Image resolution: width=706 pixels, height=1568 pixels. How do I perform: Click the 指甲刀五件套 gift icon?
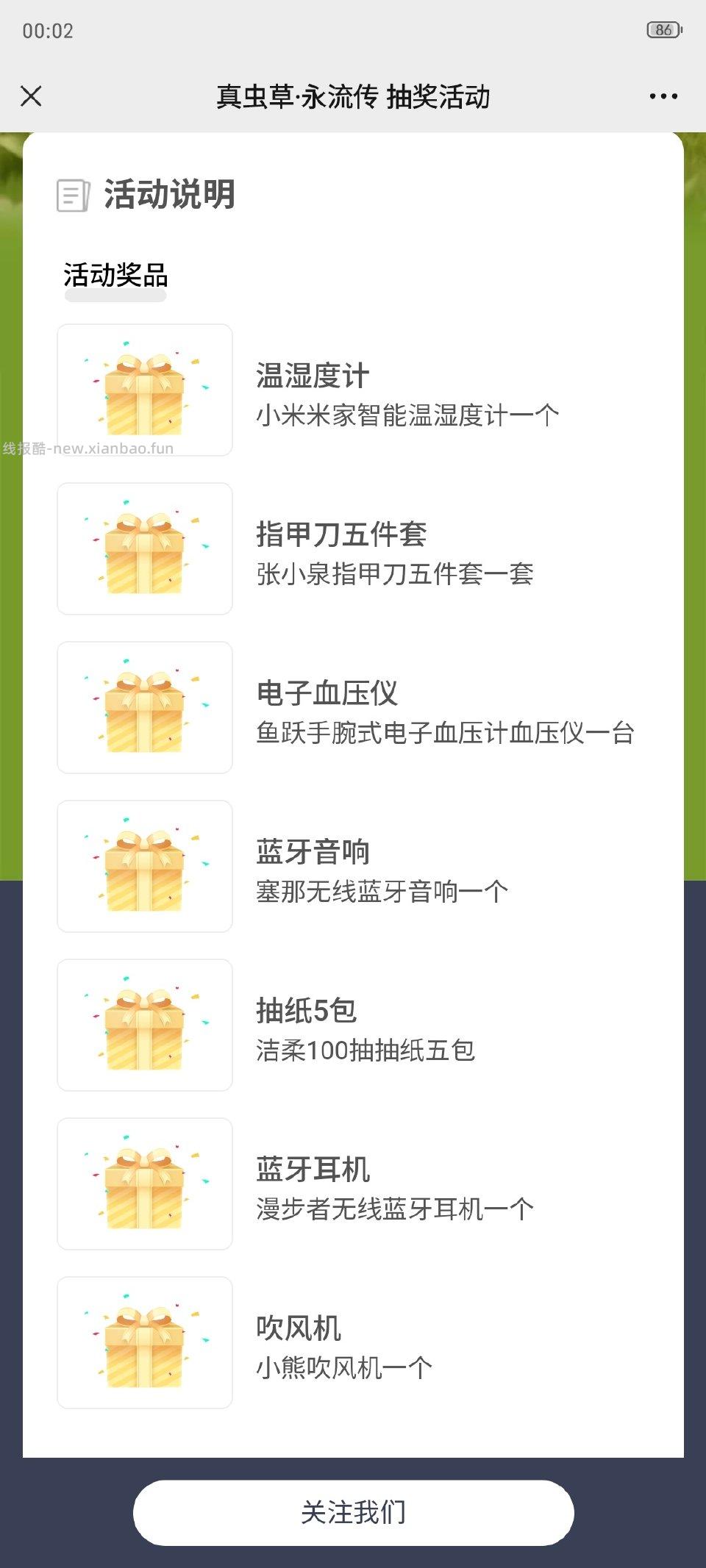pos(145,548)
